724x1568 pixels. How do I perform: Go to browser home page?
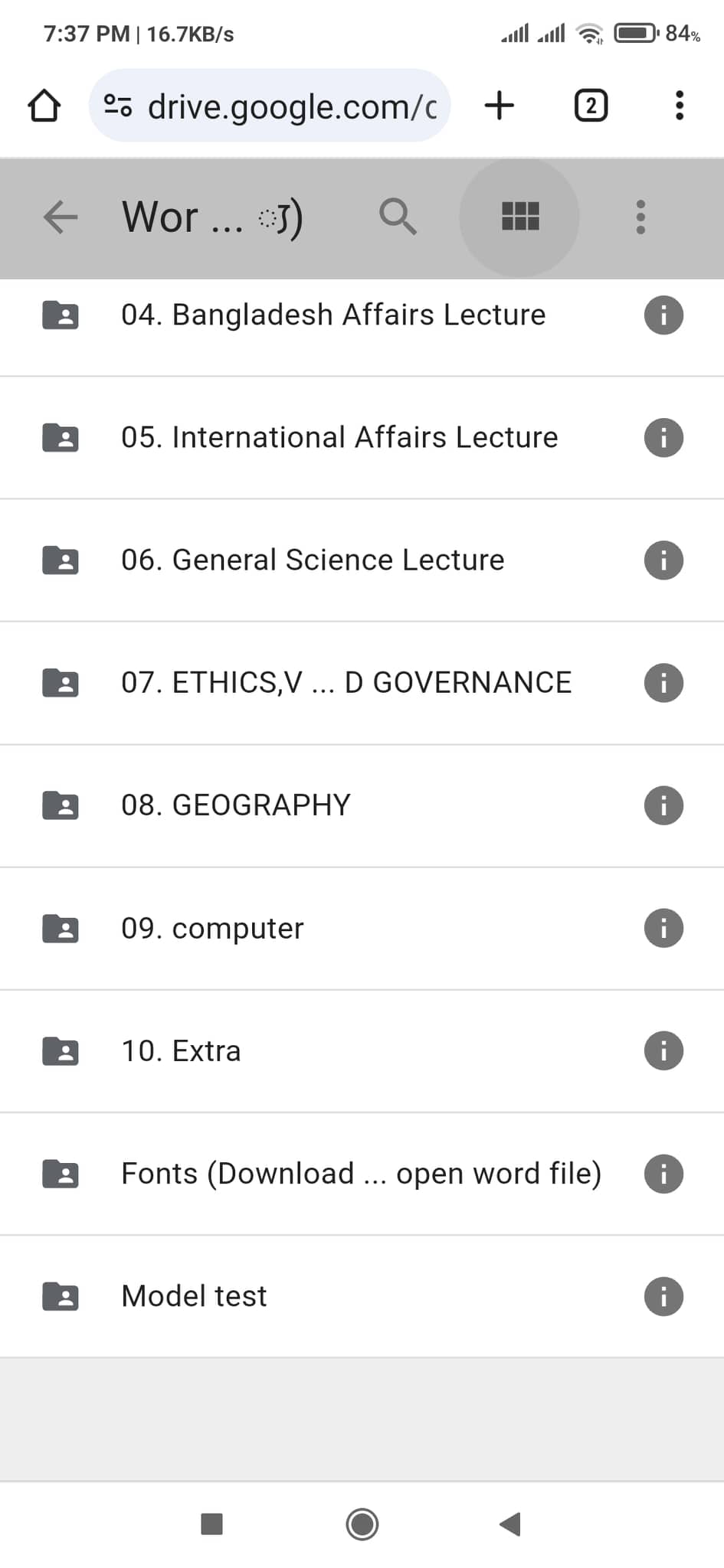44,106
